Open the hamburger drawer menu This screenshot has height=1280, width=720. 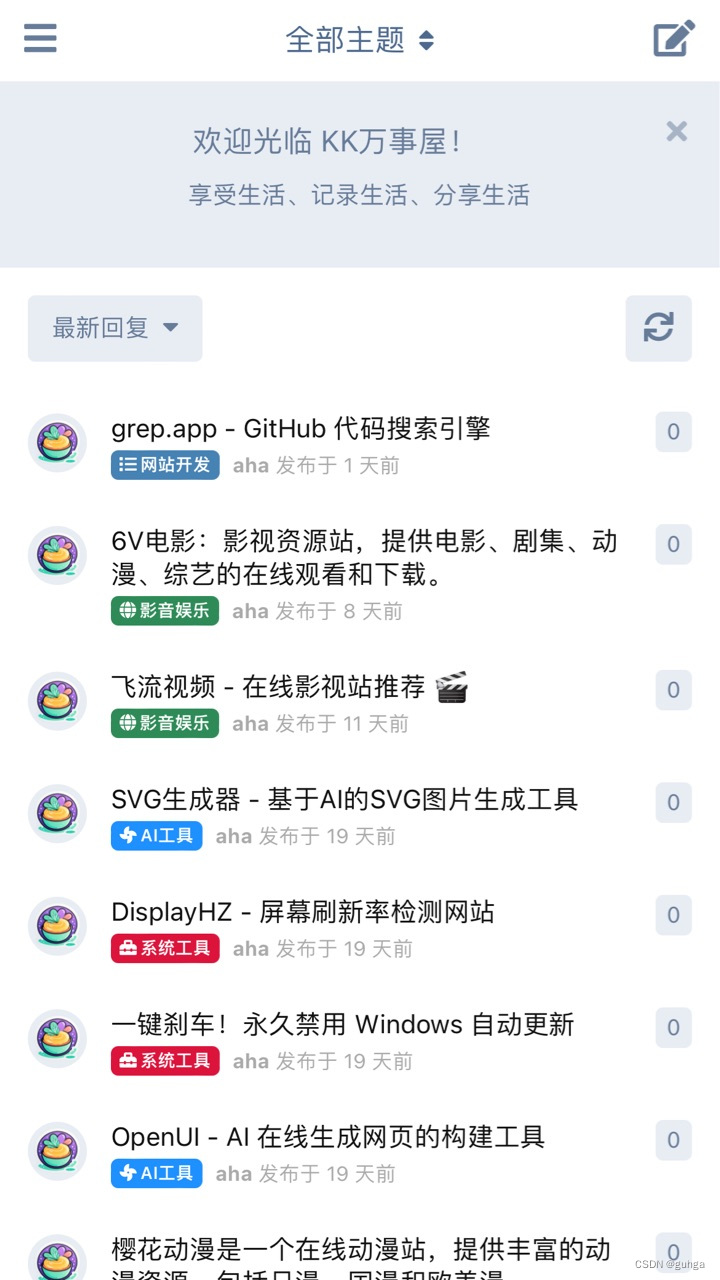(x=40, y=39)
